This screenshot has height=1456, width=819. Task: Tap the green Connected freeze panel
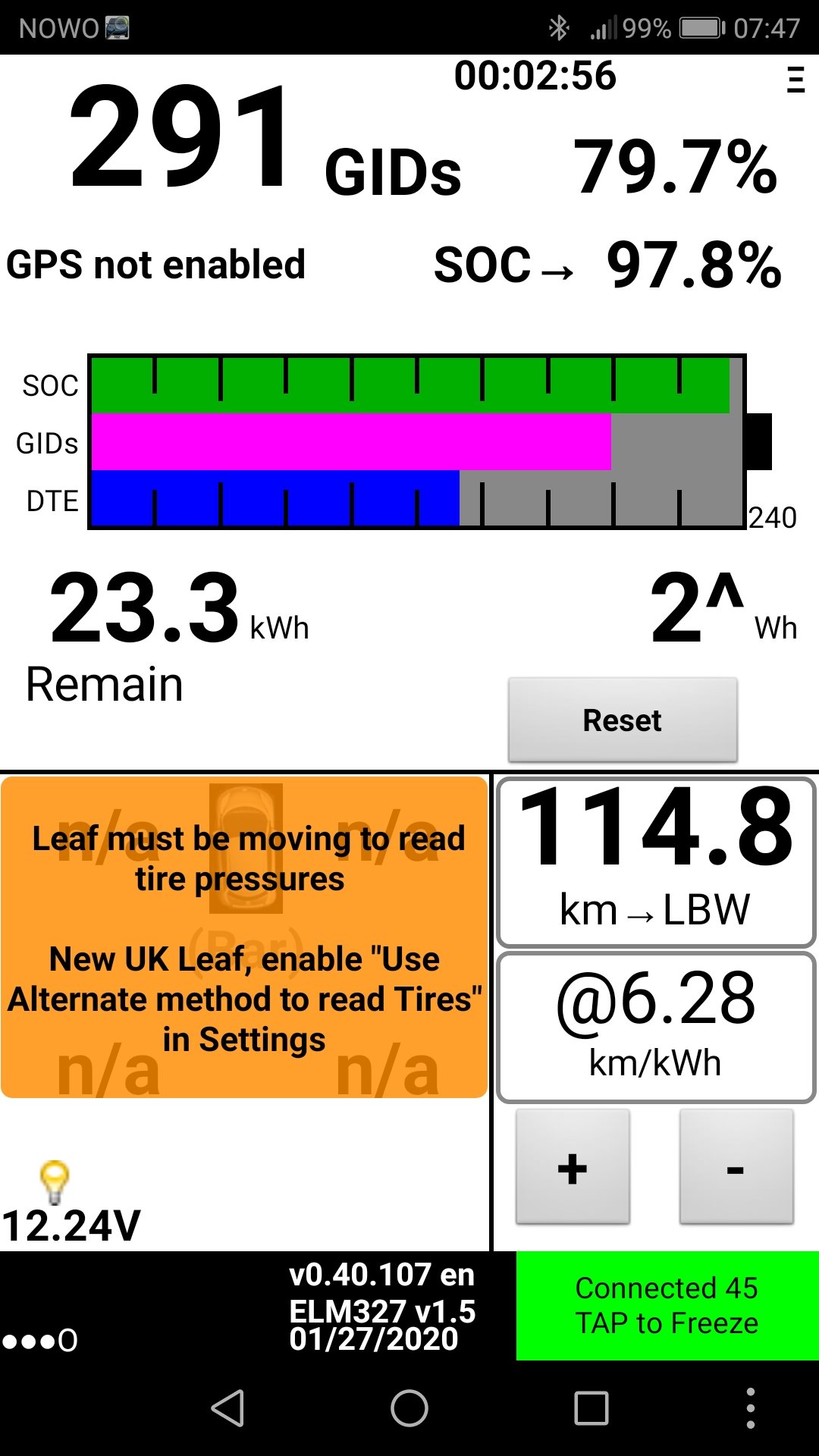click(x=667, y=1305)
